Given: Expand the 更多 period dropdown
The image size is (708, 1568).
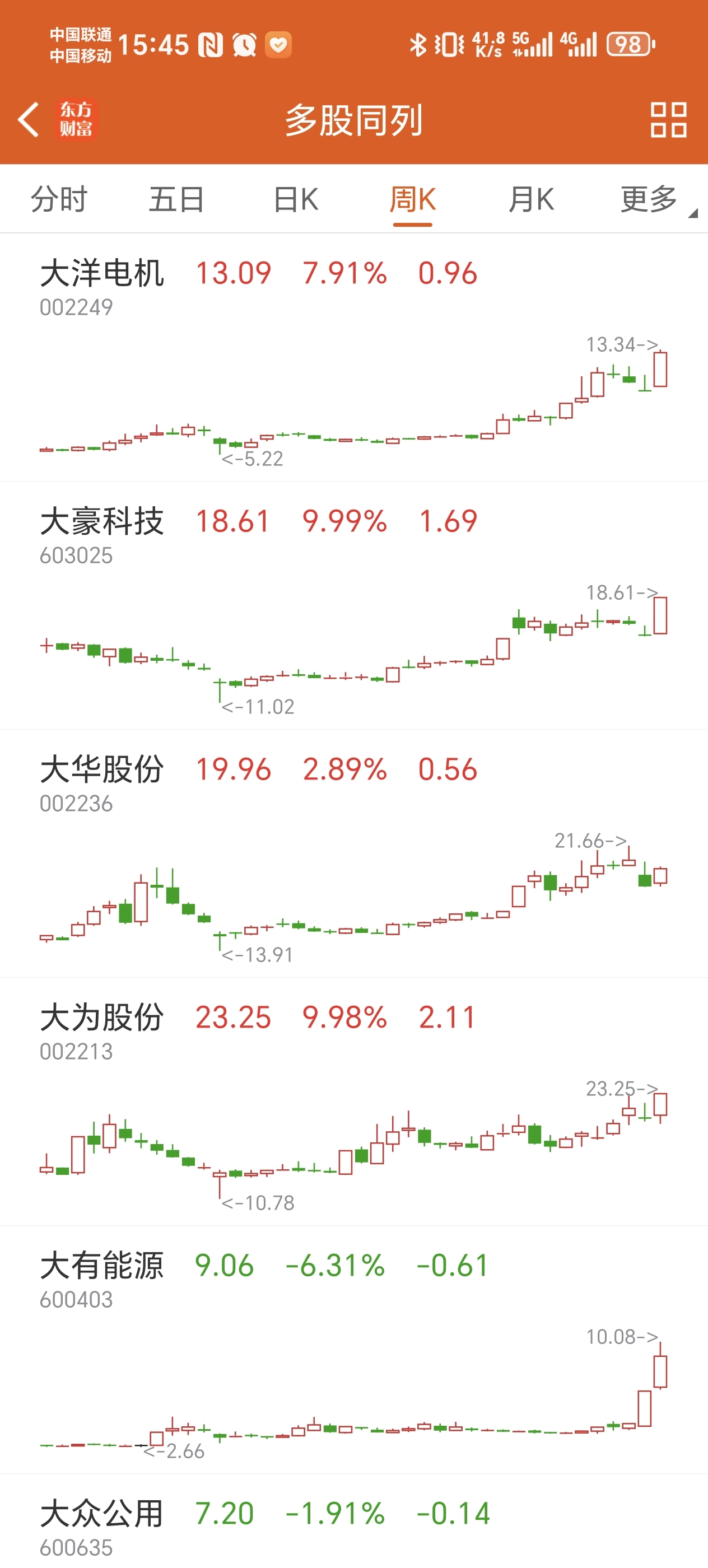Looking at the screenshot, I should (x=651, y=200).
